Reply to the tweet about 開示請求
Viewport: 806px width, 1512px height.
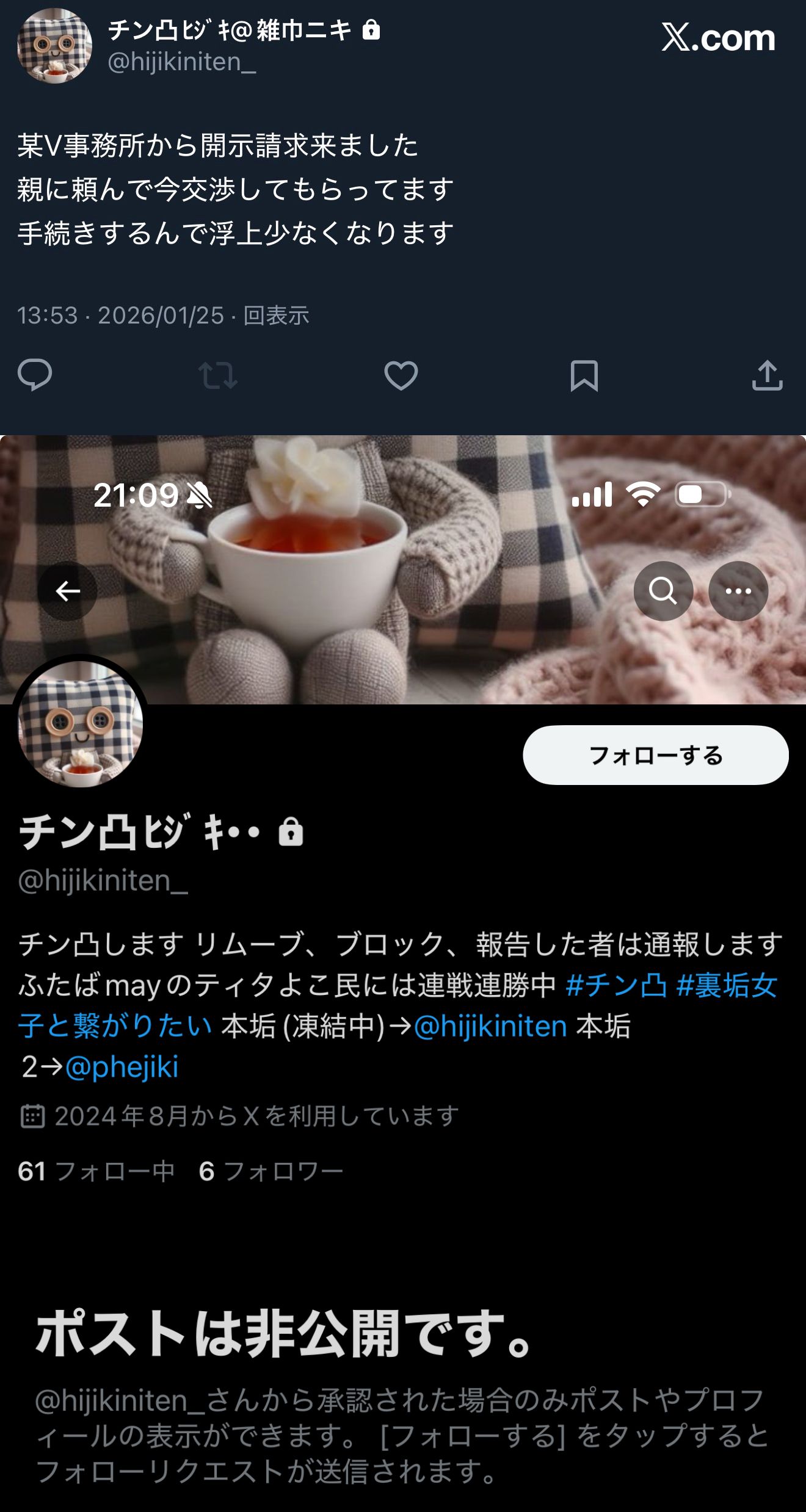pos(35,375)
